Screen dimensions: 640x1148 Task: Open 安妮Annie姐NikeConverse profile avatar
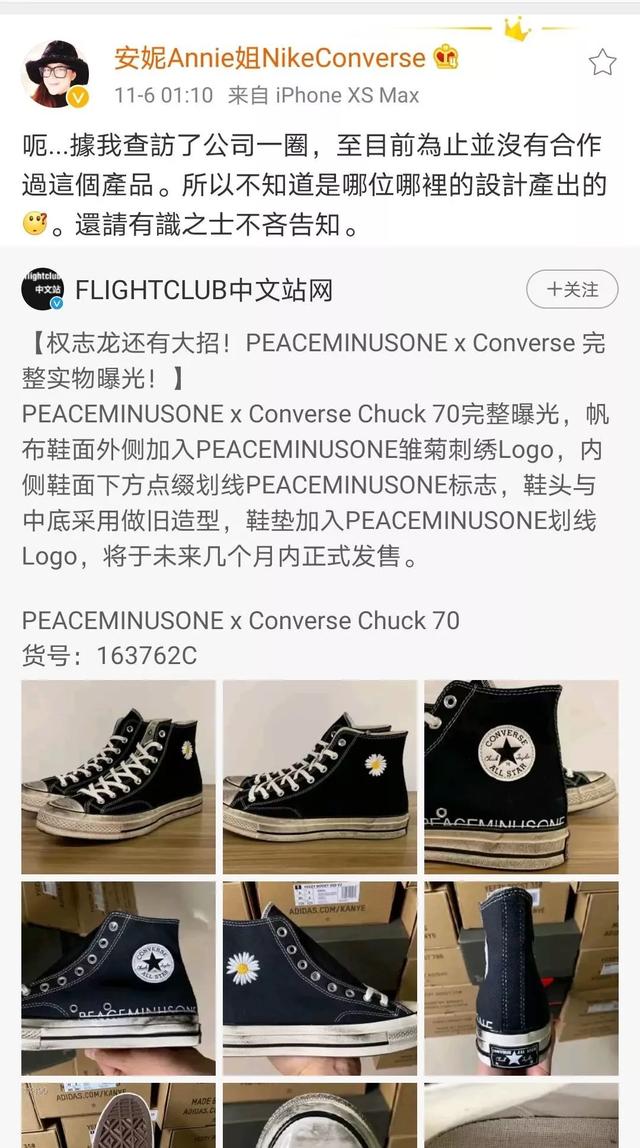click(x=55, y=75)
